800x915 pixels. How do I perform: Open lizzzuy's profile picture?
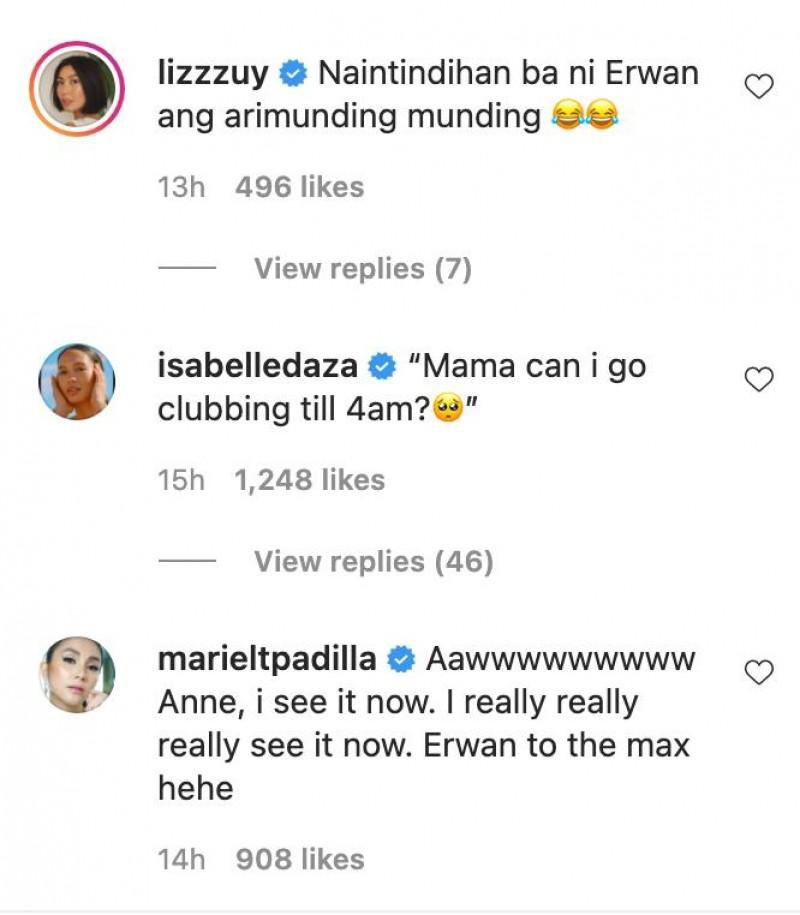click(77, 88)
